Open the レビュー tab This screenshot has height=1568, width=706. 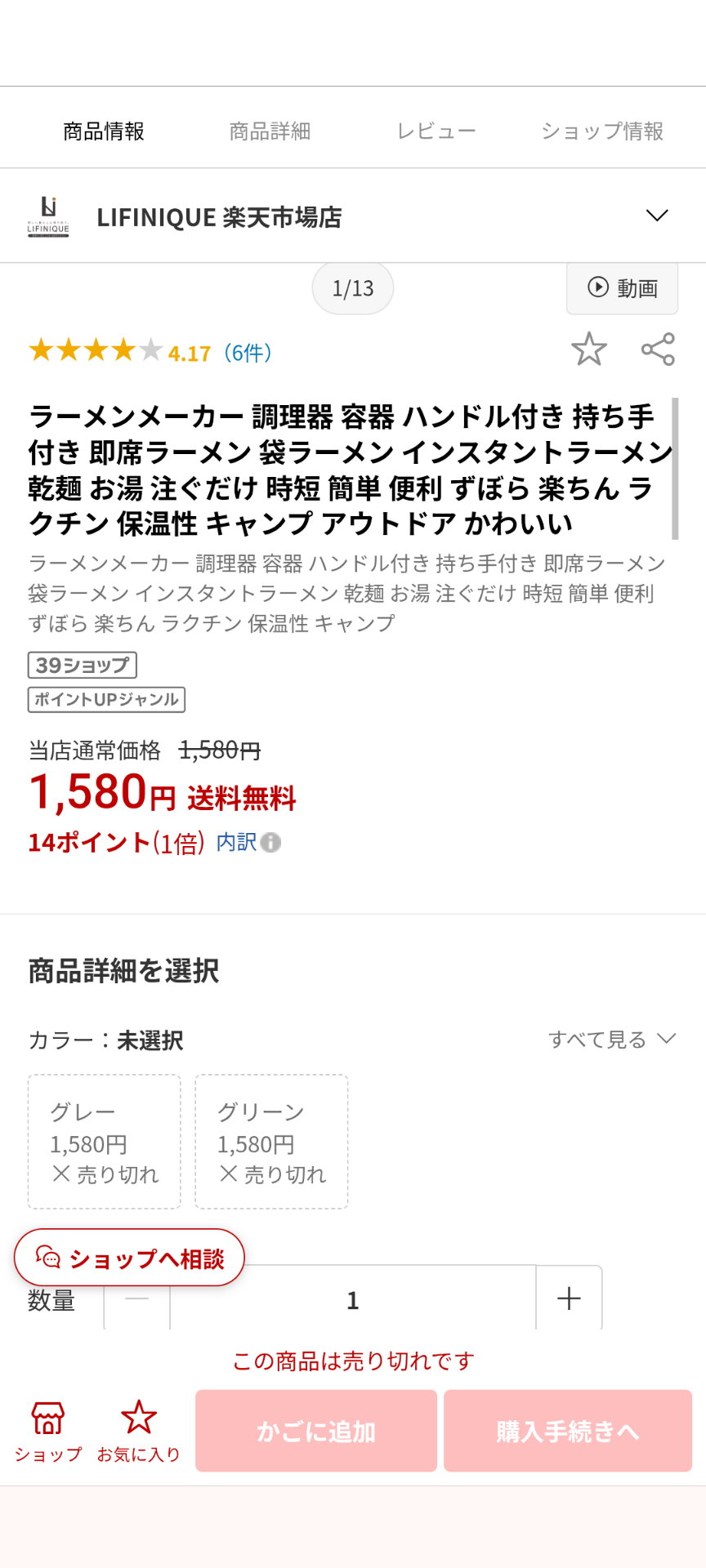436,131
